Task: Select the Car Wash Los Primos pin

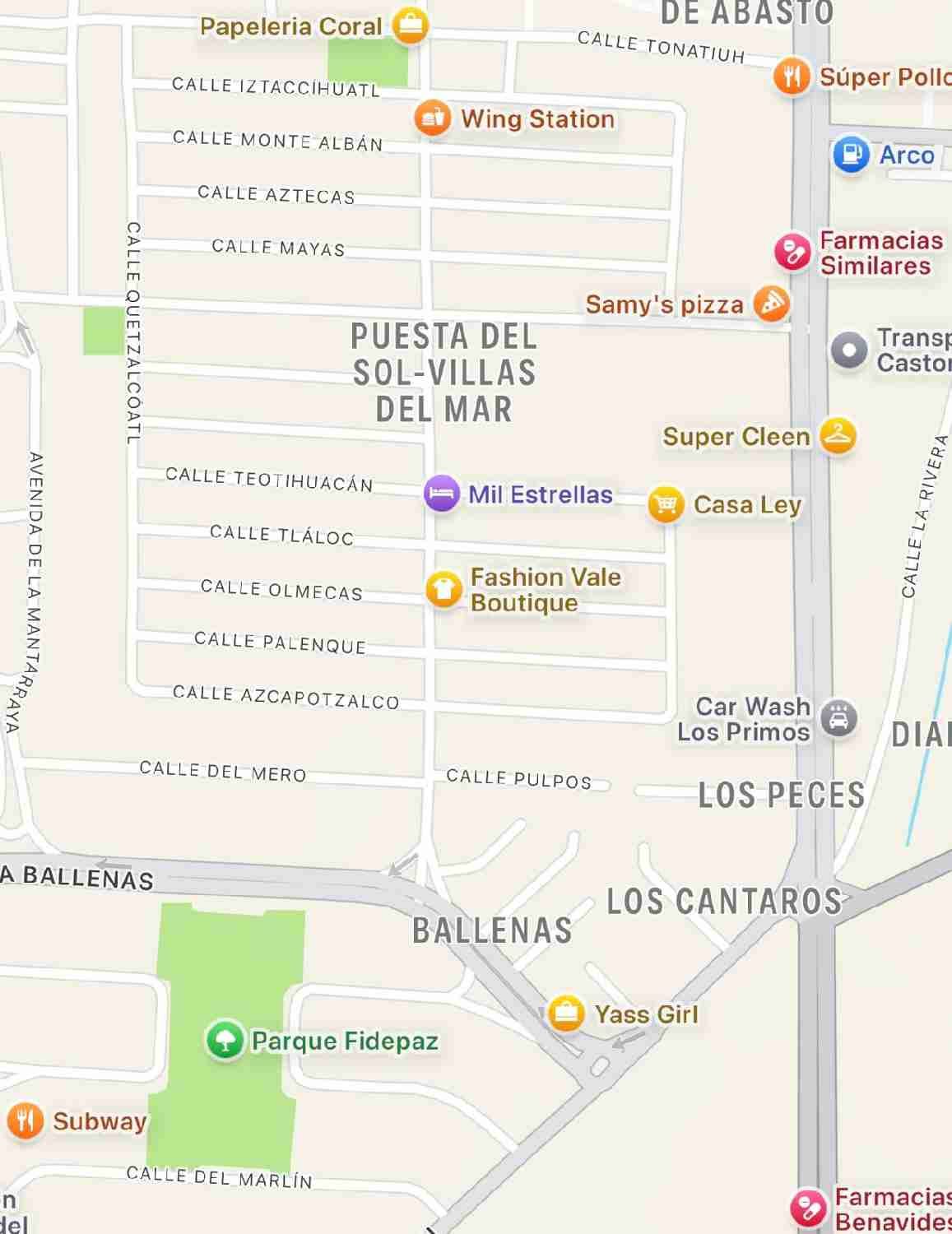Action: click(x=838, y=718)
